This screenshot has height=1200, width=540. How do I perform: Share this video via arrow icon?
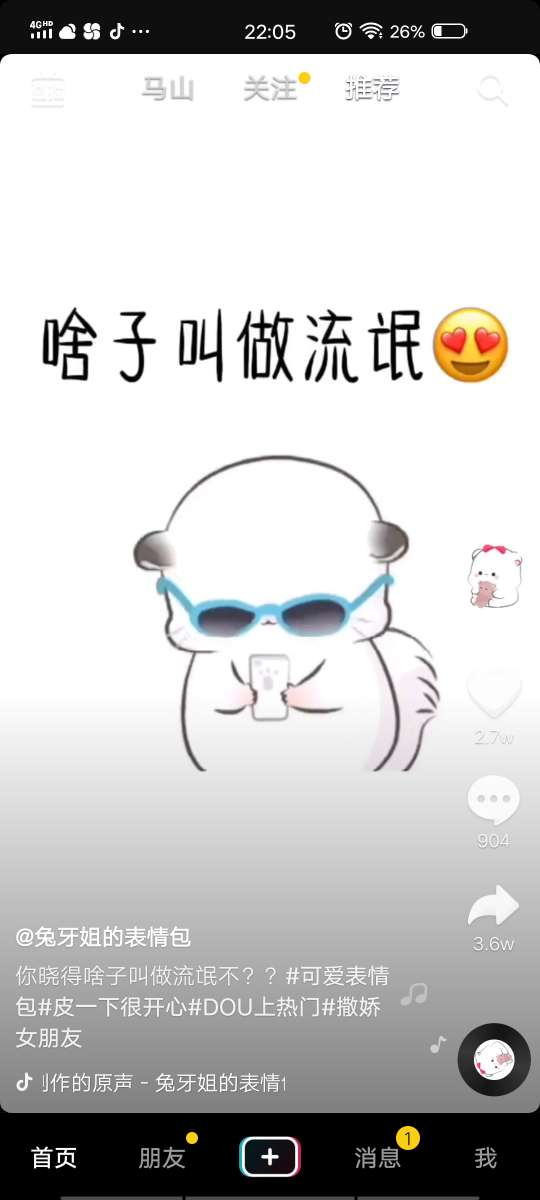pyautogui.click(x=494, y=907)
